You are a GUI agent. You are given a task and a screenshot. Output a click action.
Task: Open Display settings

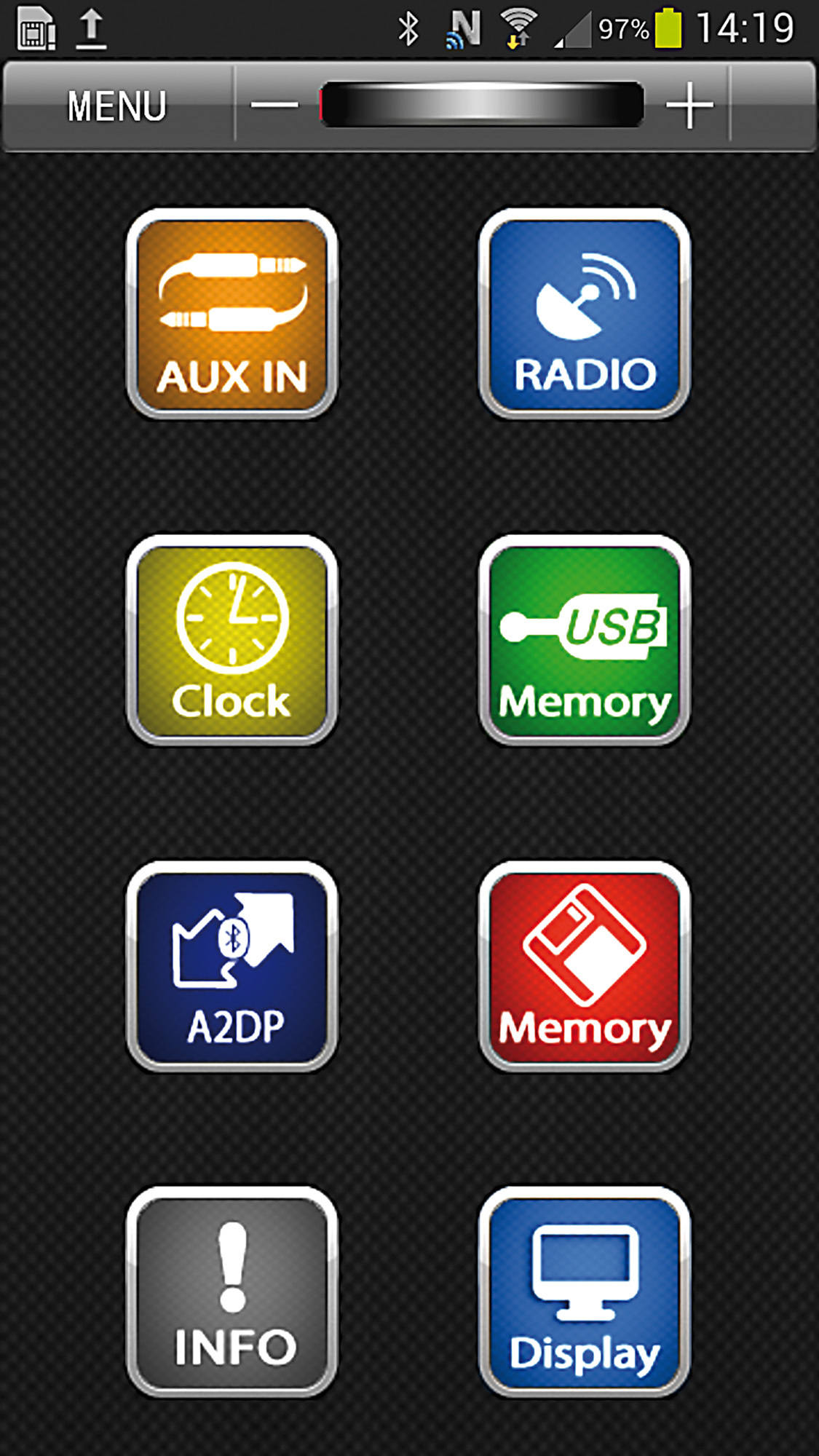585,1292
